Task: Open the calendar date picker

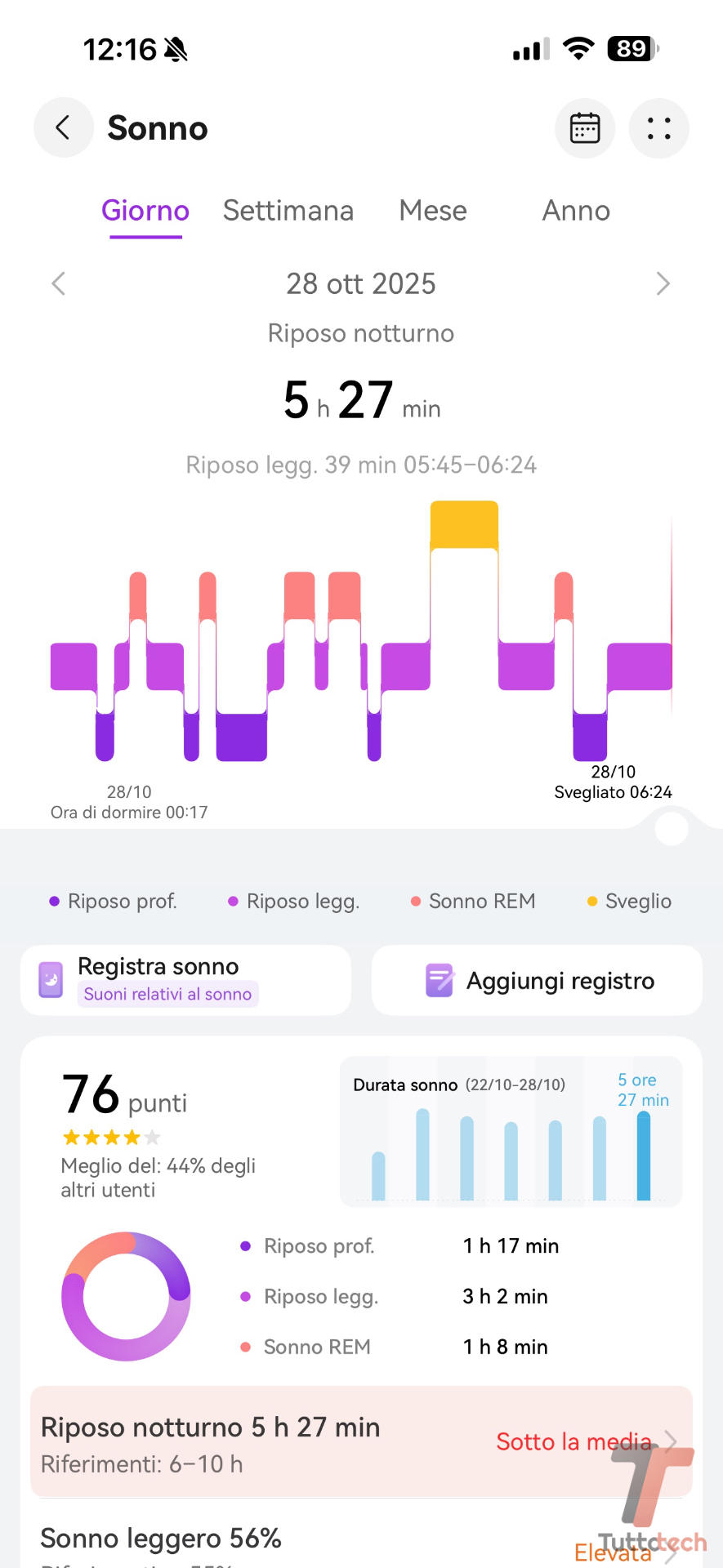Action: click(x=584, y=128)
